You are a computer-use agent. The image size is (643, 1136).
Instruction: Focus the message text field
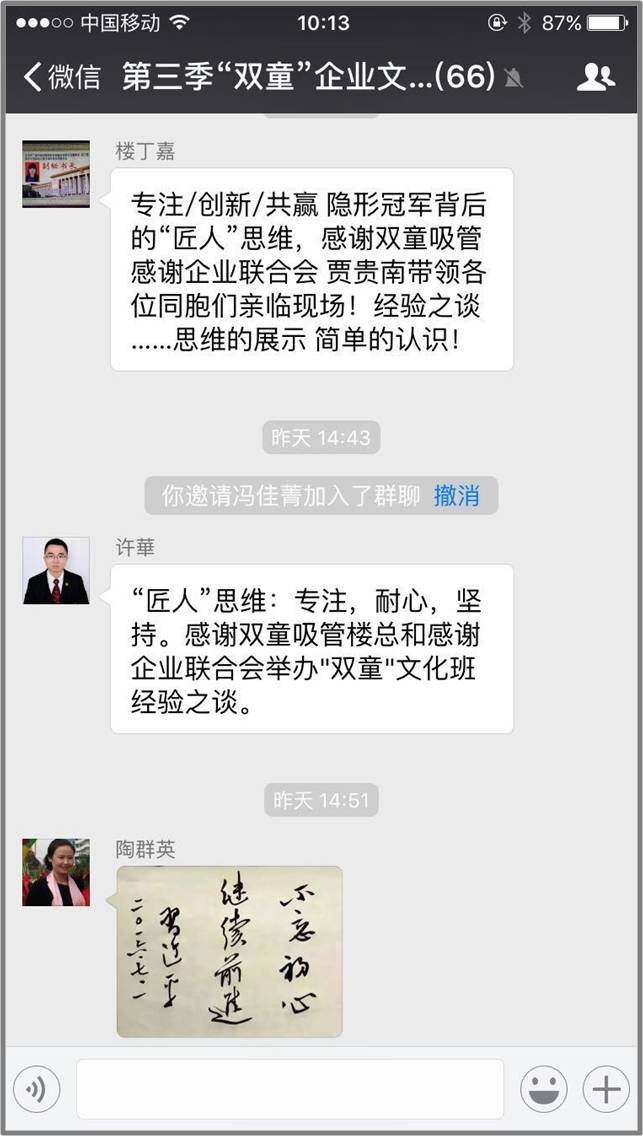290,1089
